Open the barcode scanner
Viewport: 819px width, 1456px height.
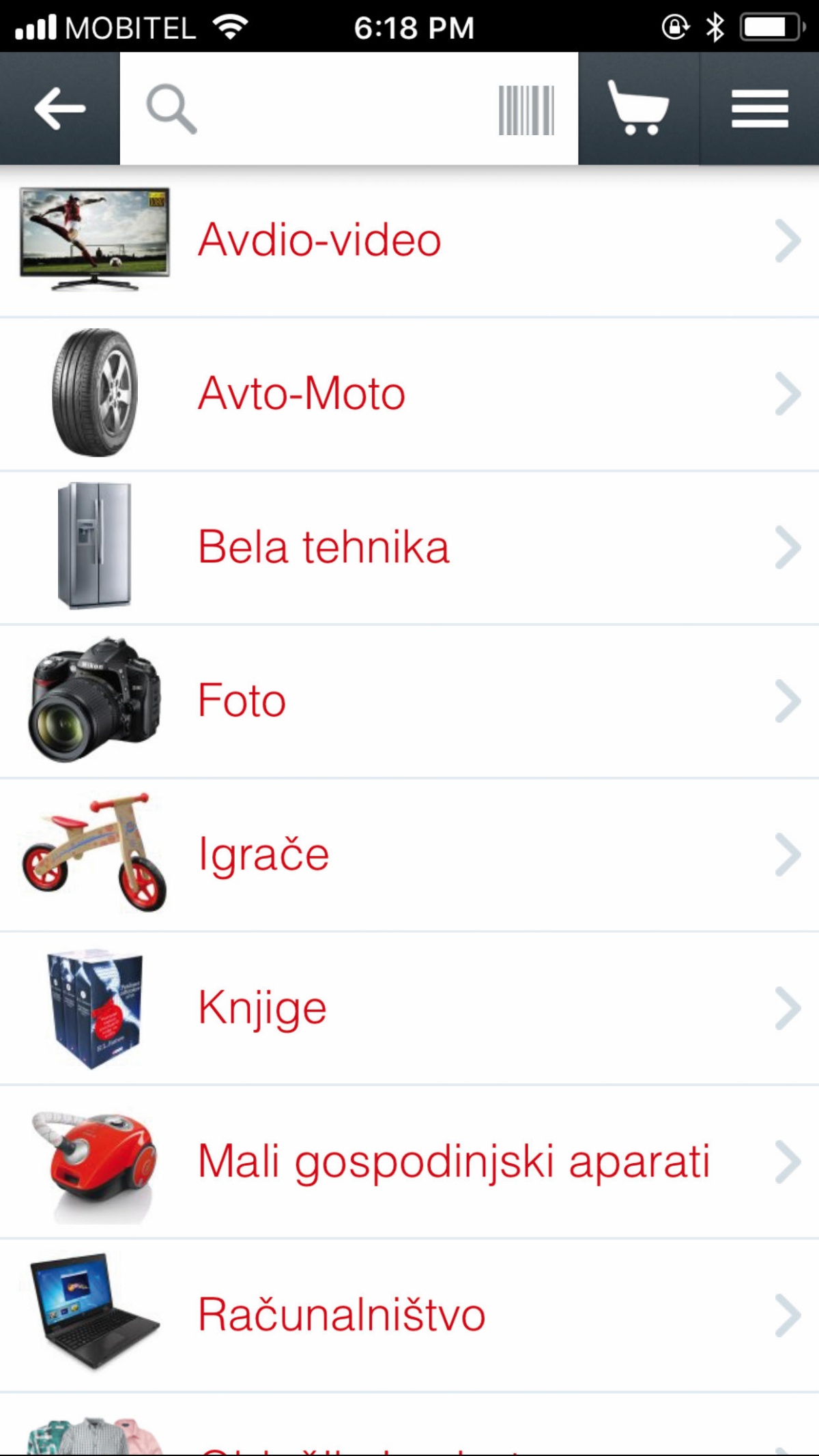pos(526,110)
